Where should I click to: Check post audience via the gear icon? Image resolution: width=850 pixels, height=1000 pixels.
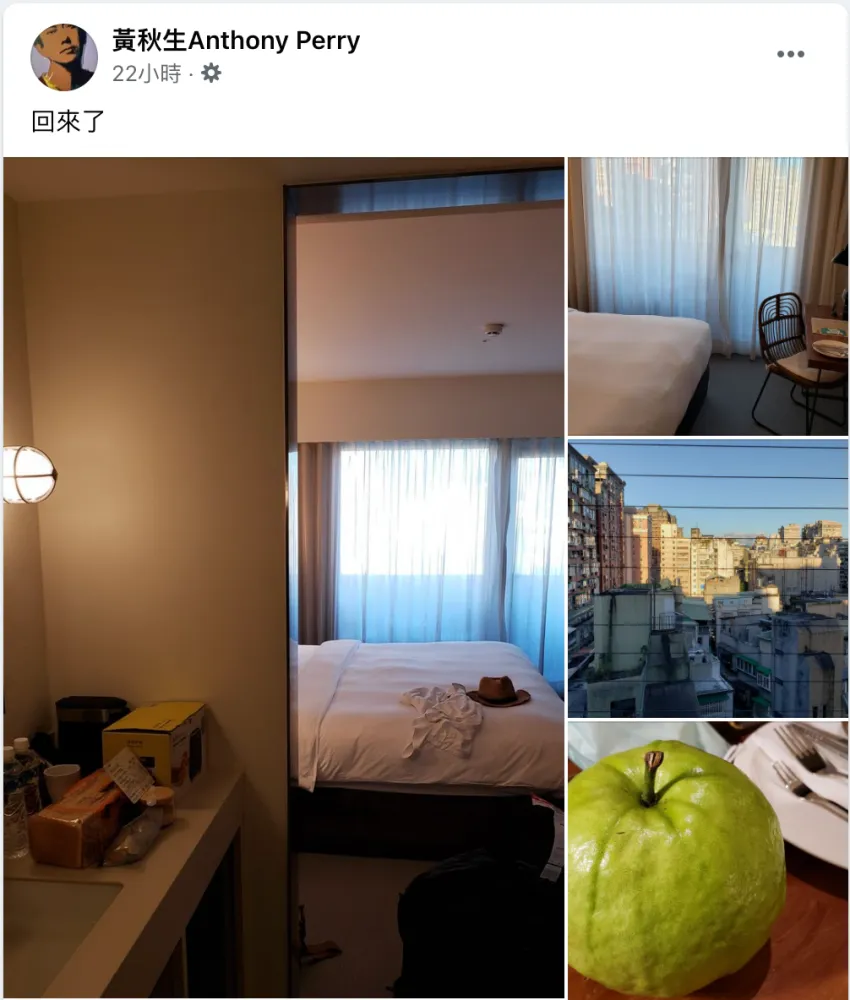click(211, 73)
